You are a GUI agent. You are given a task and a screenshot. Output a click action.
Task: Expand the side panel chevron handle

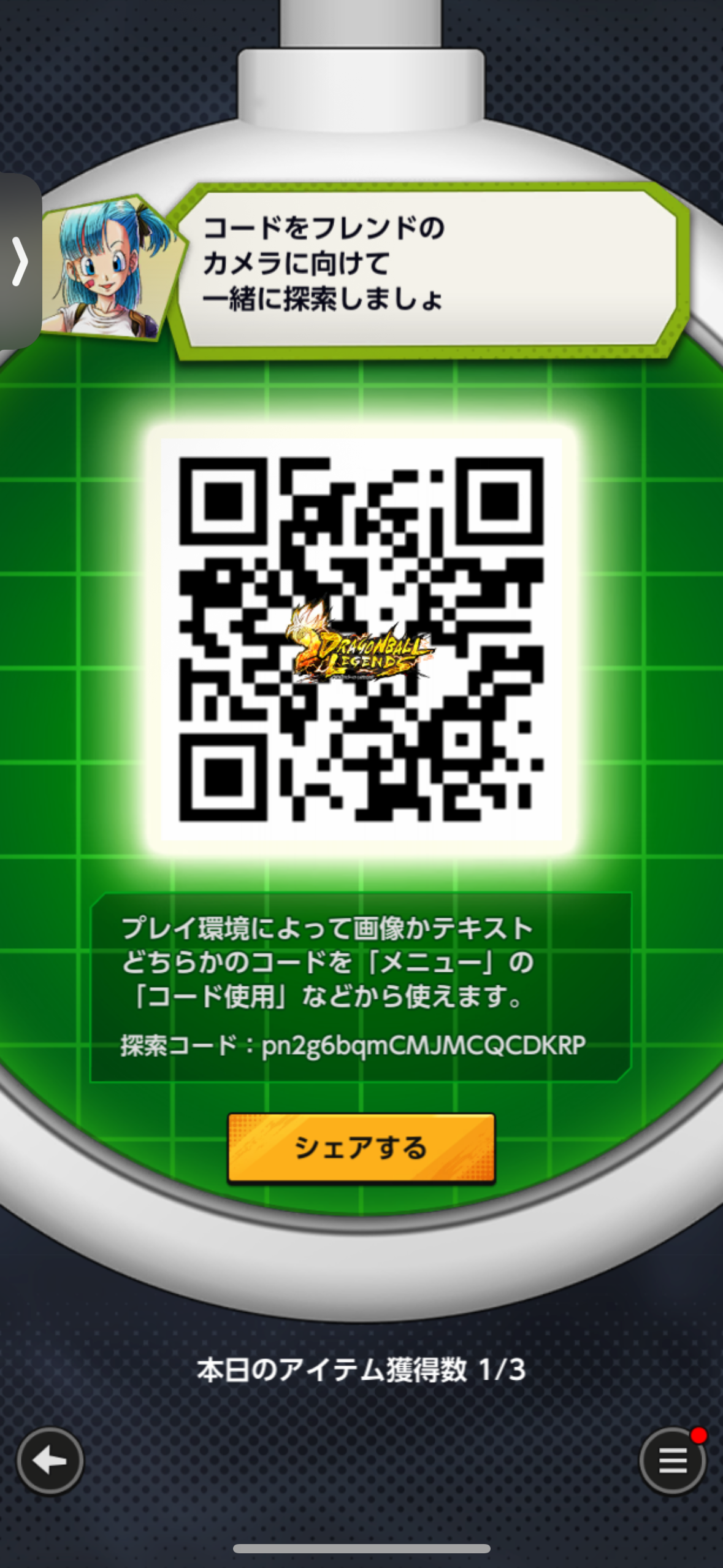point(20,262)
